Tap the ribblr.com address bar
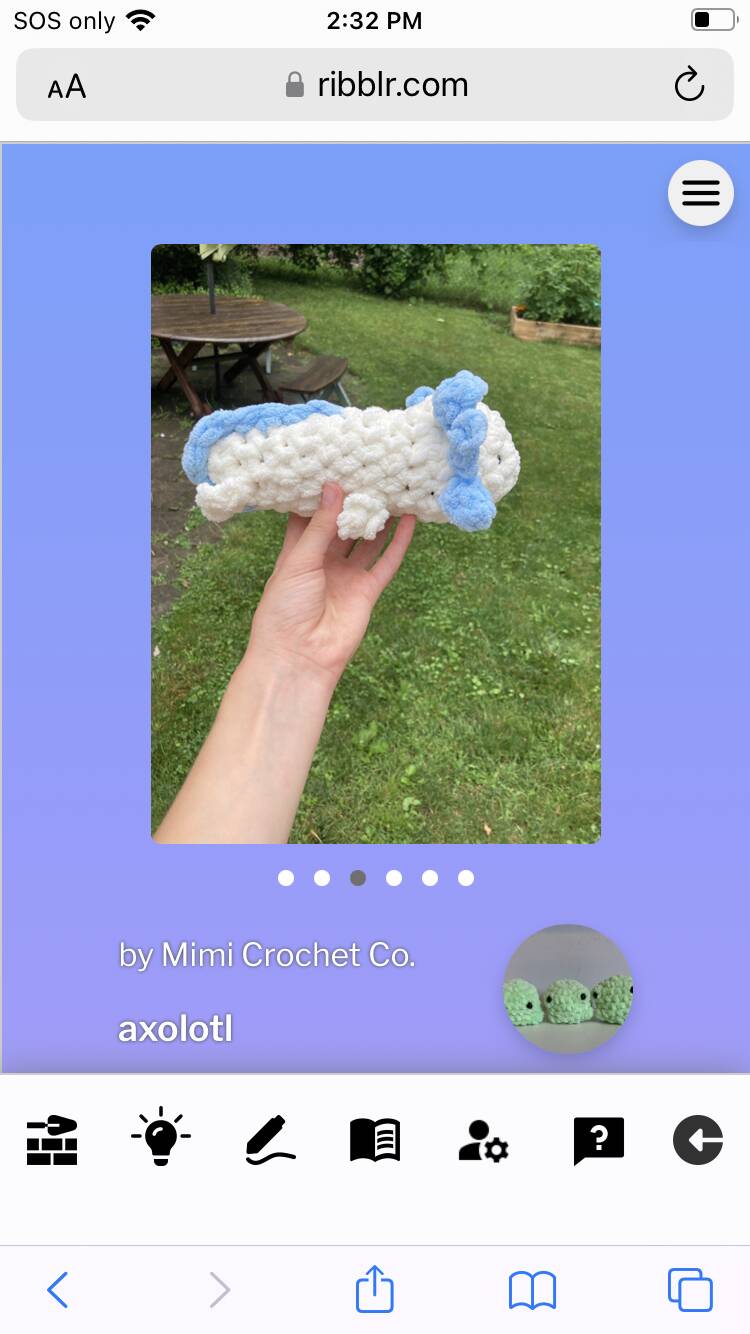The height and width of the screenshot is (1334, 750). click(x=376, y=85)
